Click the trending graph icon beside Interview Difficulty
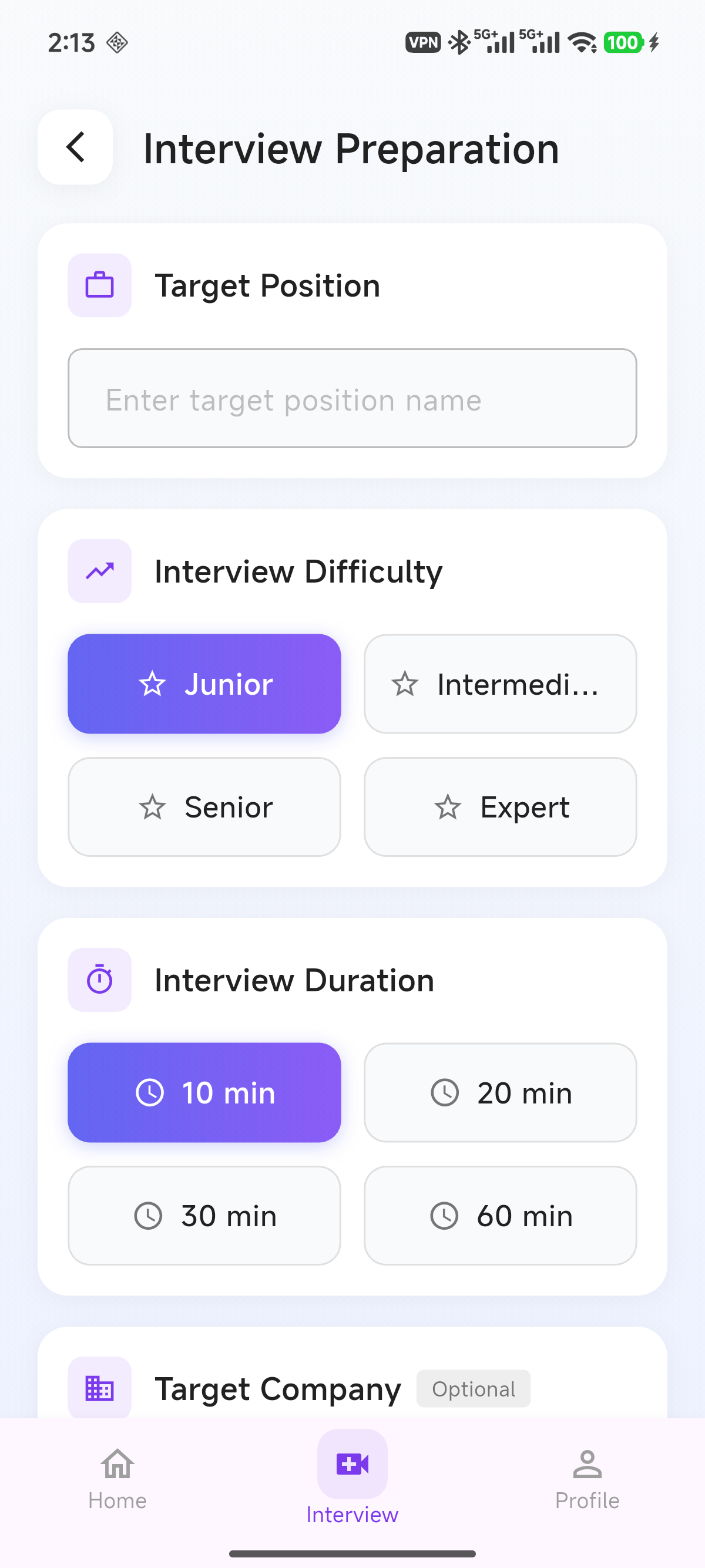705x1568 pixels. 99,570
